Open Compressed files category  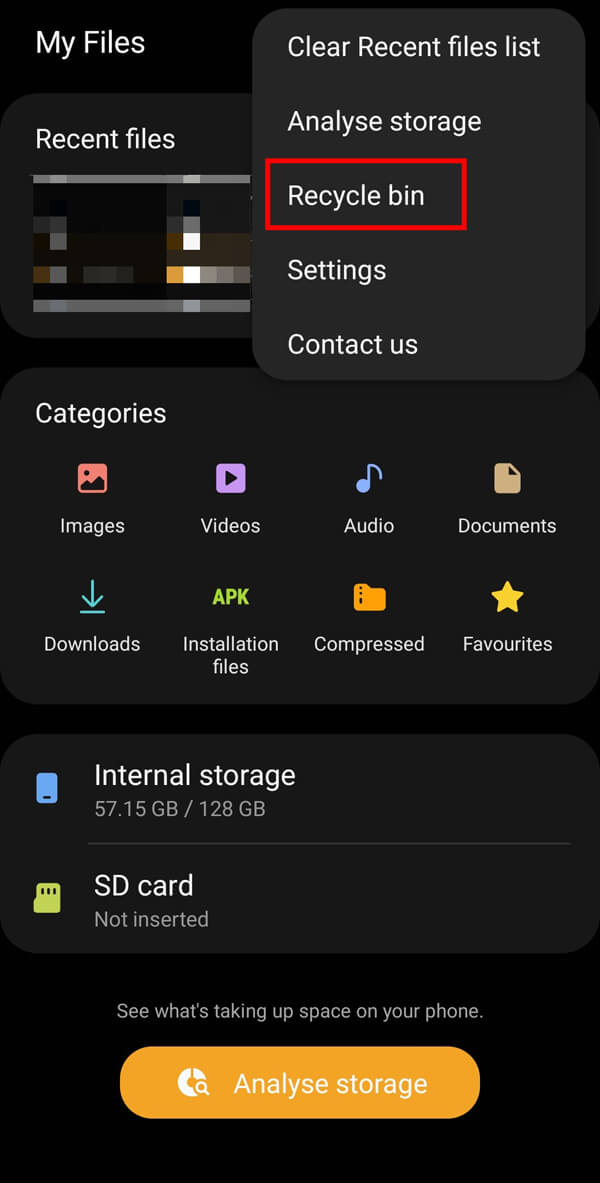coord(369,616)
